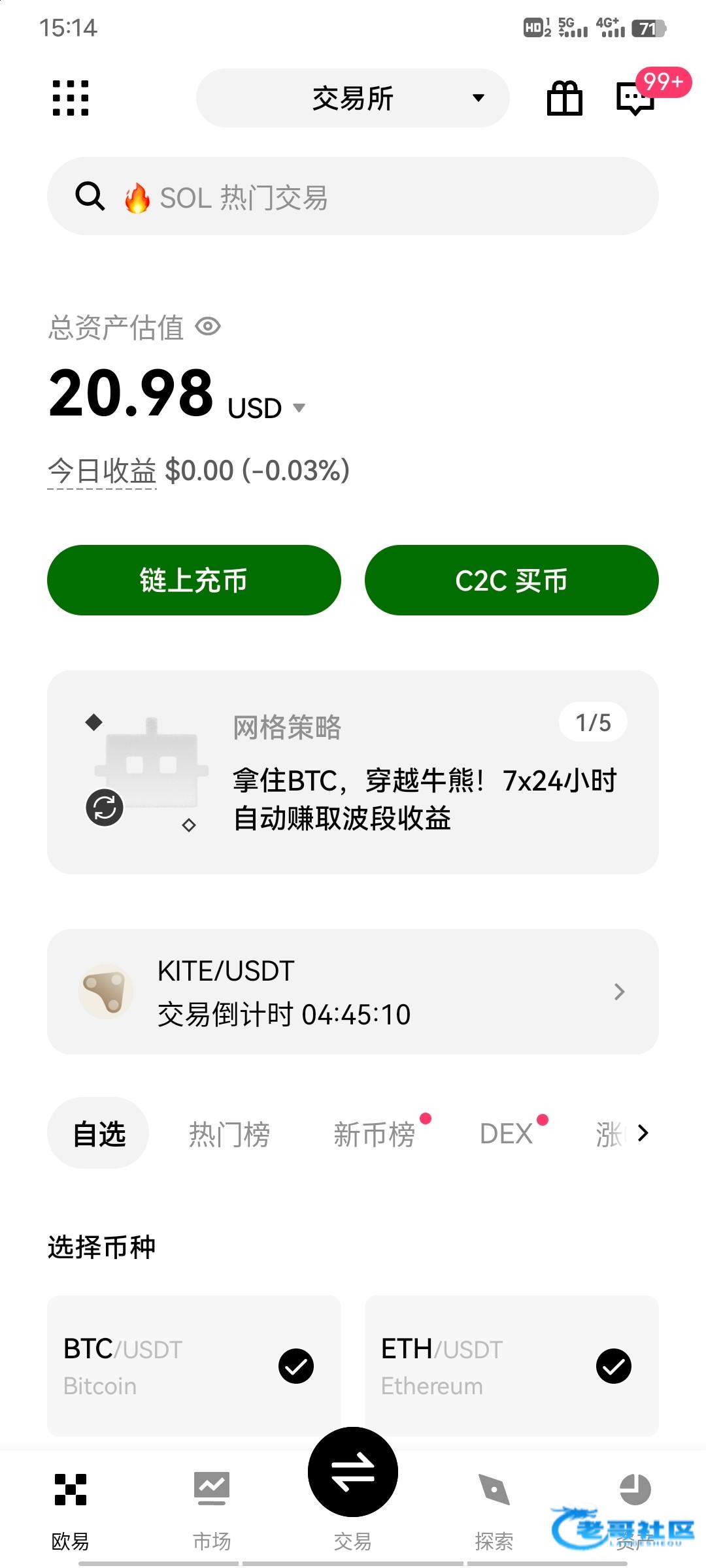Switch to the DEX tab
The image size is (706, 1568).
click(507, 1134)
